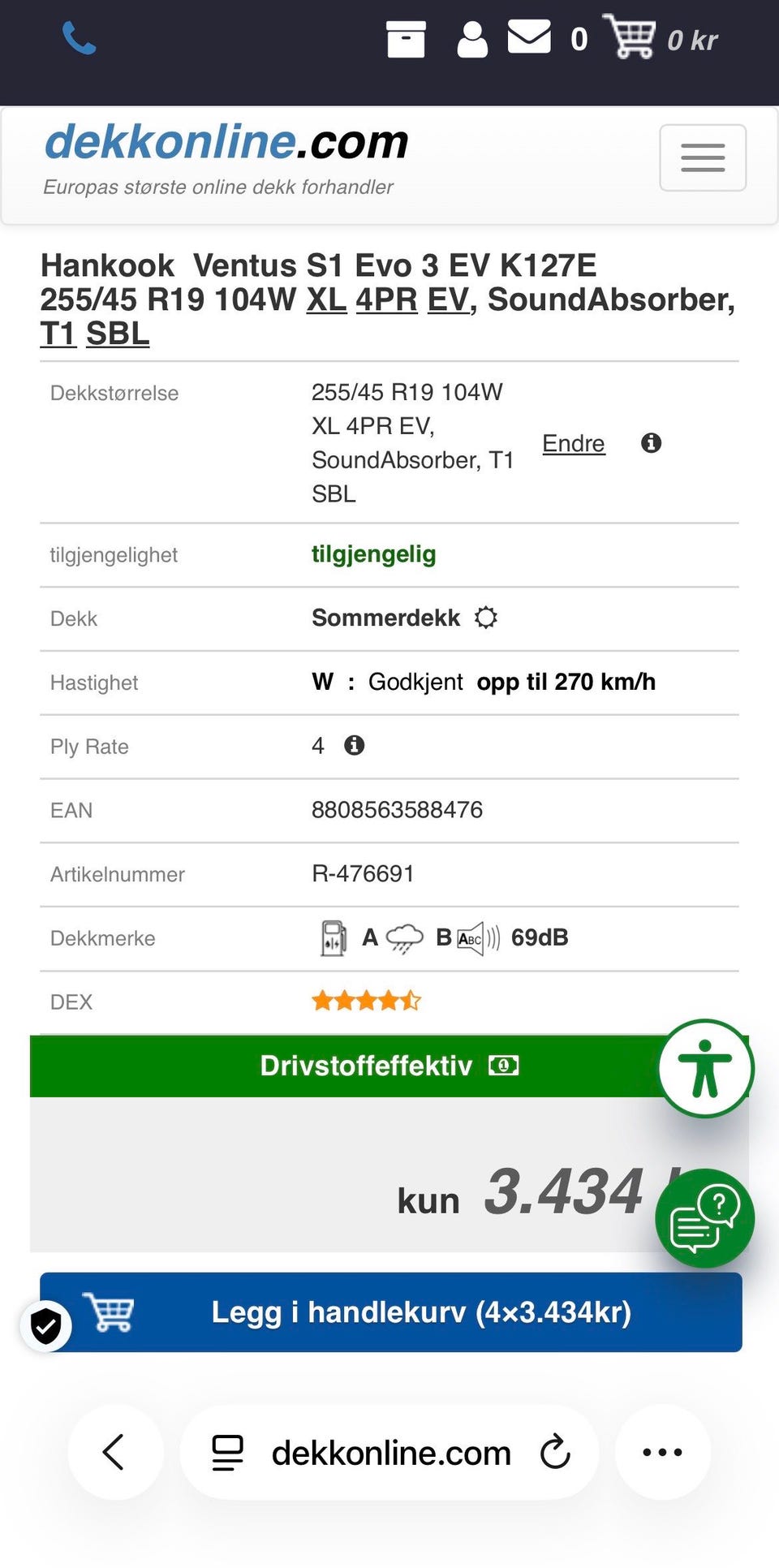
Task: Open the hamburger navigation menu
Action: (703, 158)
